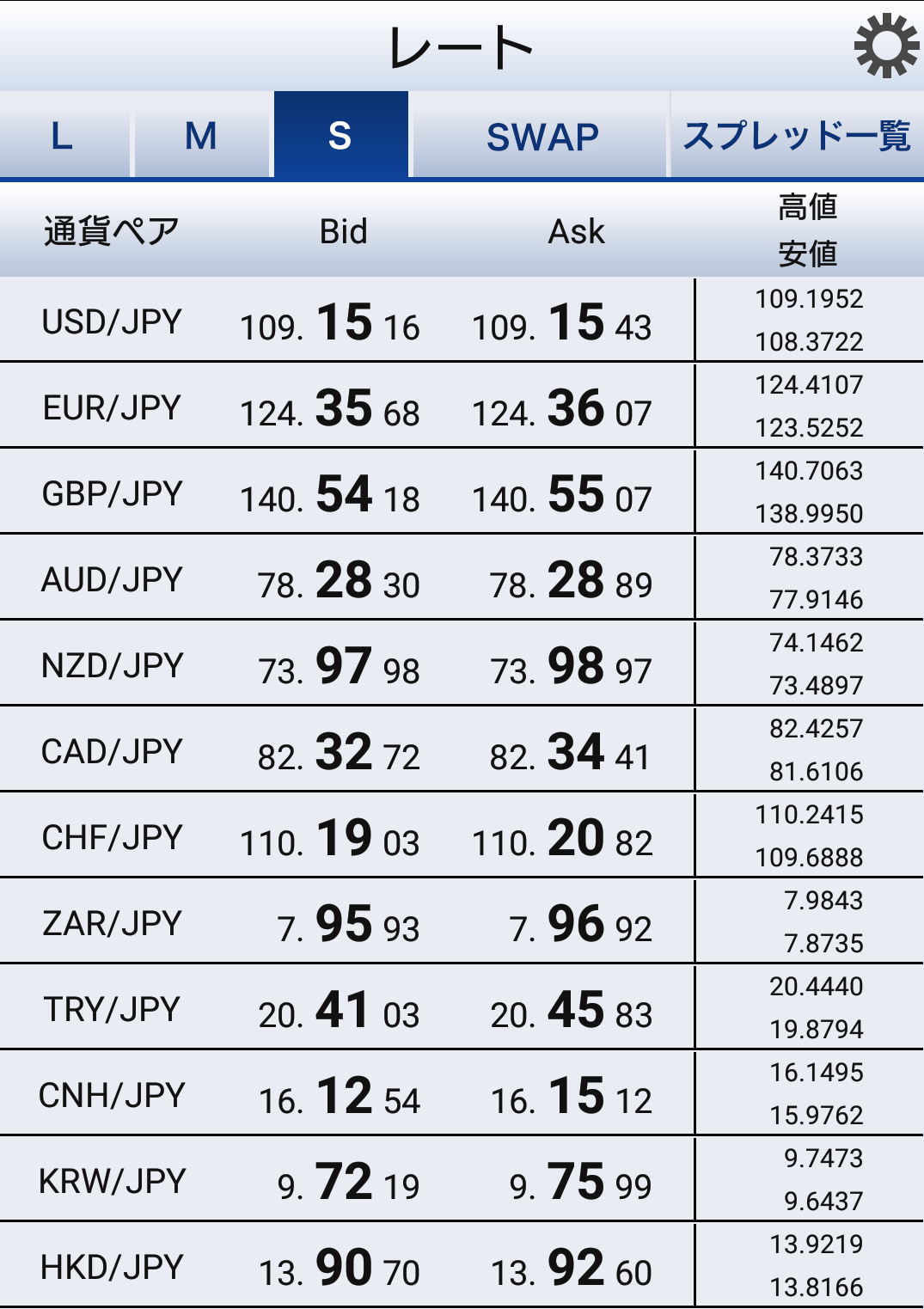Tap the AUD/JPY currency pair
The image size is (924, 1309).
click(x=112, y=579)
